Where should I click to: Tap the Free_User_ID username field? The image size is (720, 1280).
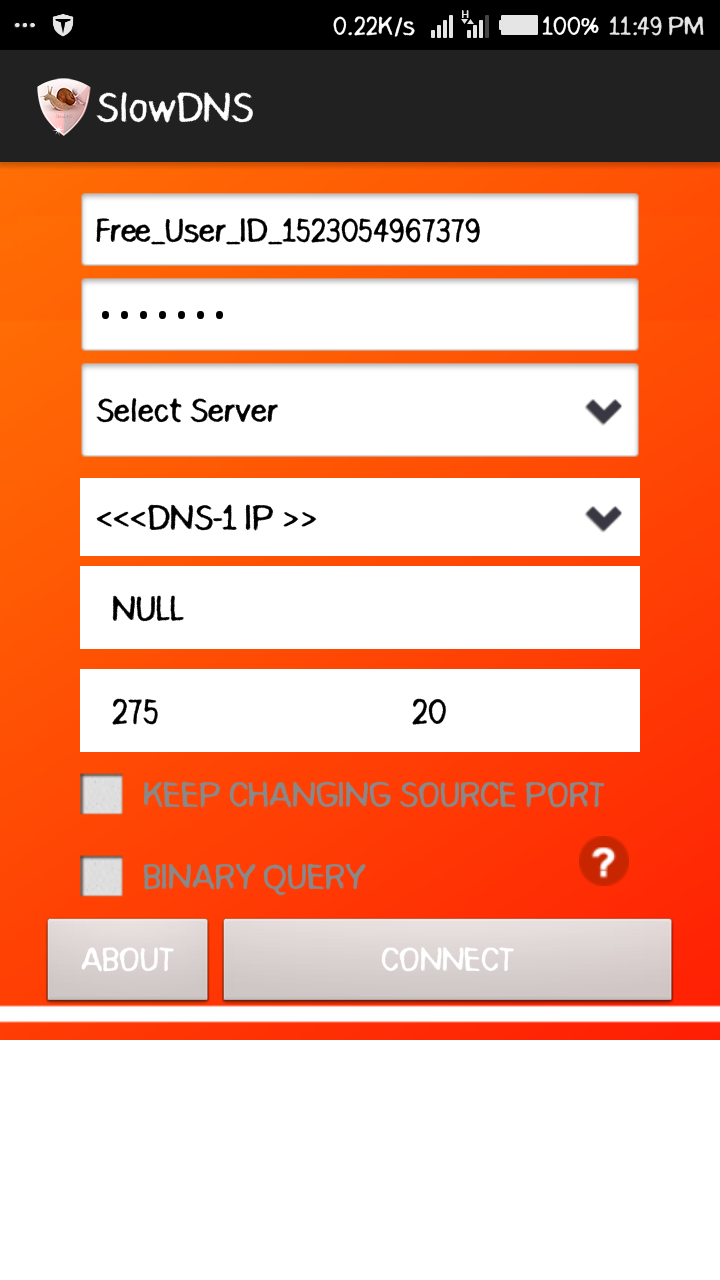(x=359, y=231)
